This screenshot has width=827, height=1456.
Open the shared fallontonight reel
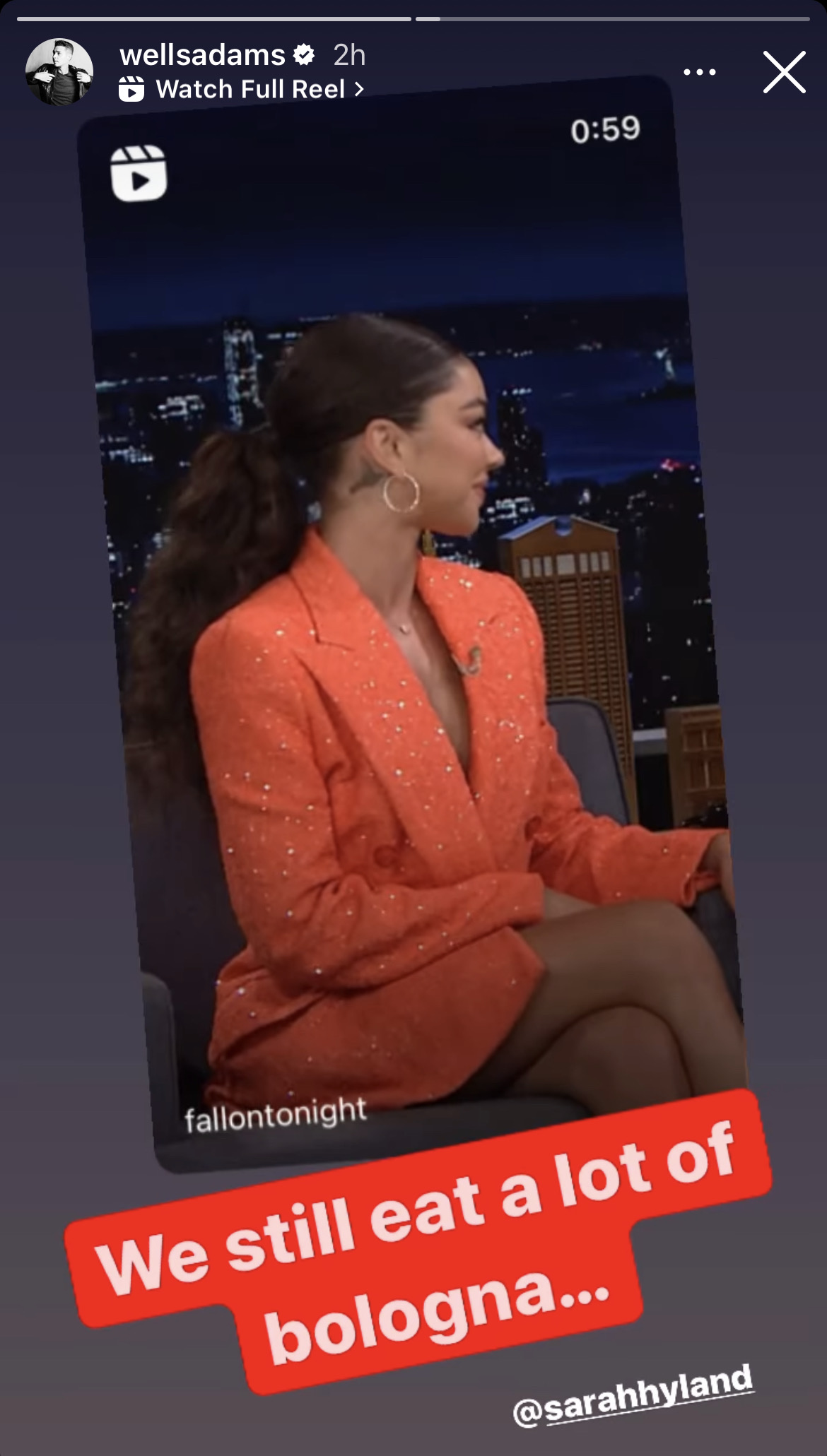coord(410,622)
